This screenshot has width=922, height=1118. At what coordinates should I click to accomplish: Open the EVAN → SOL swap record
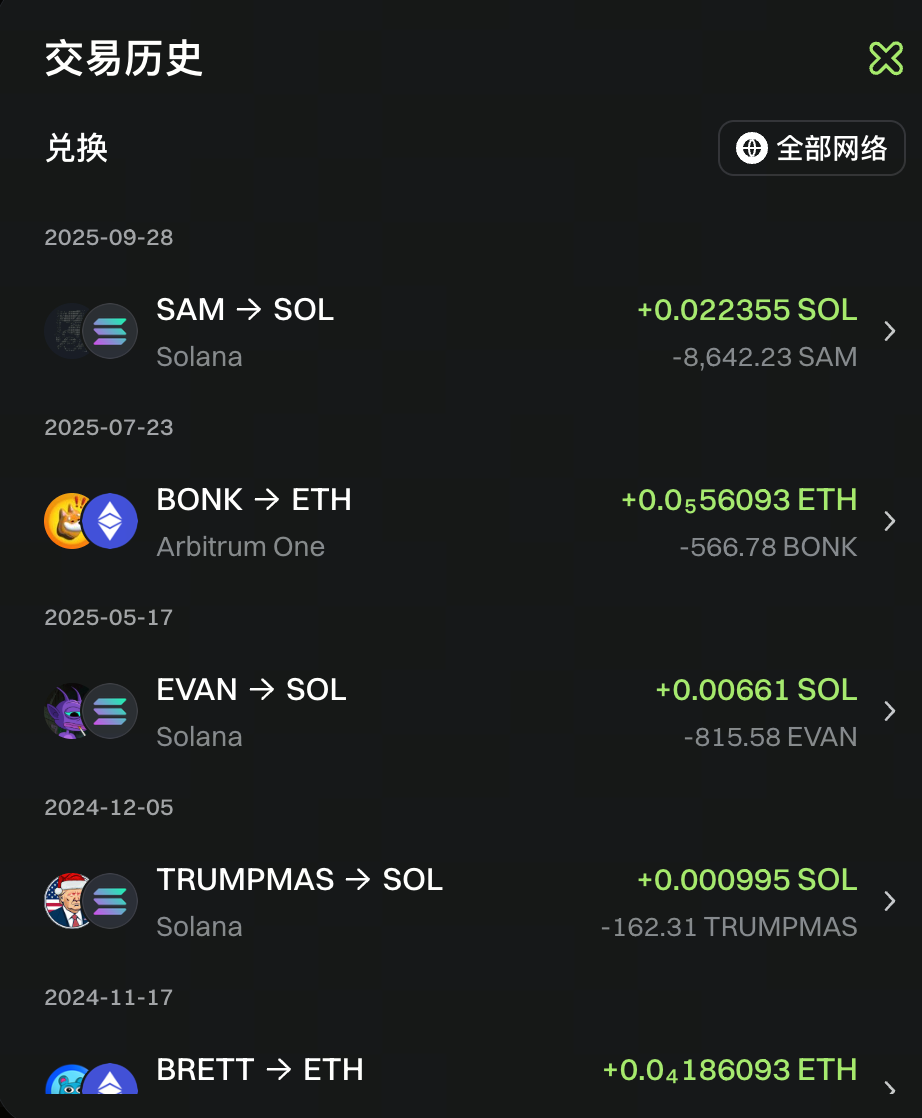pyautogui.click(x=460, y=712)
